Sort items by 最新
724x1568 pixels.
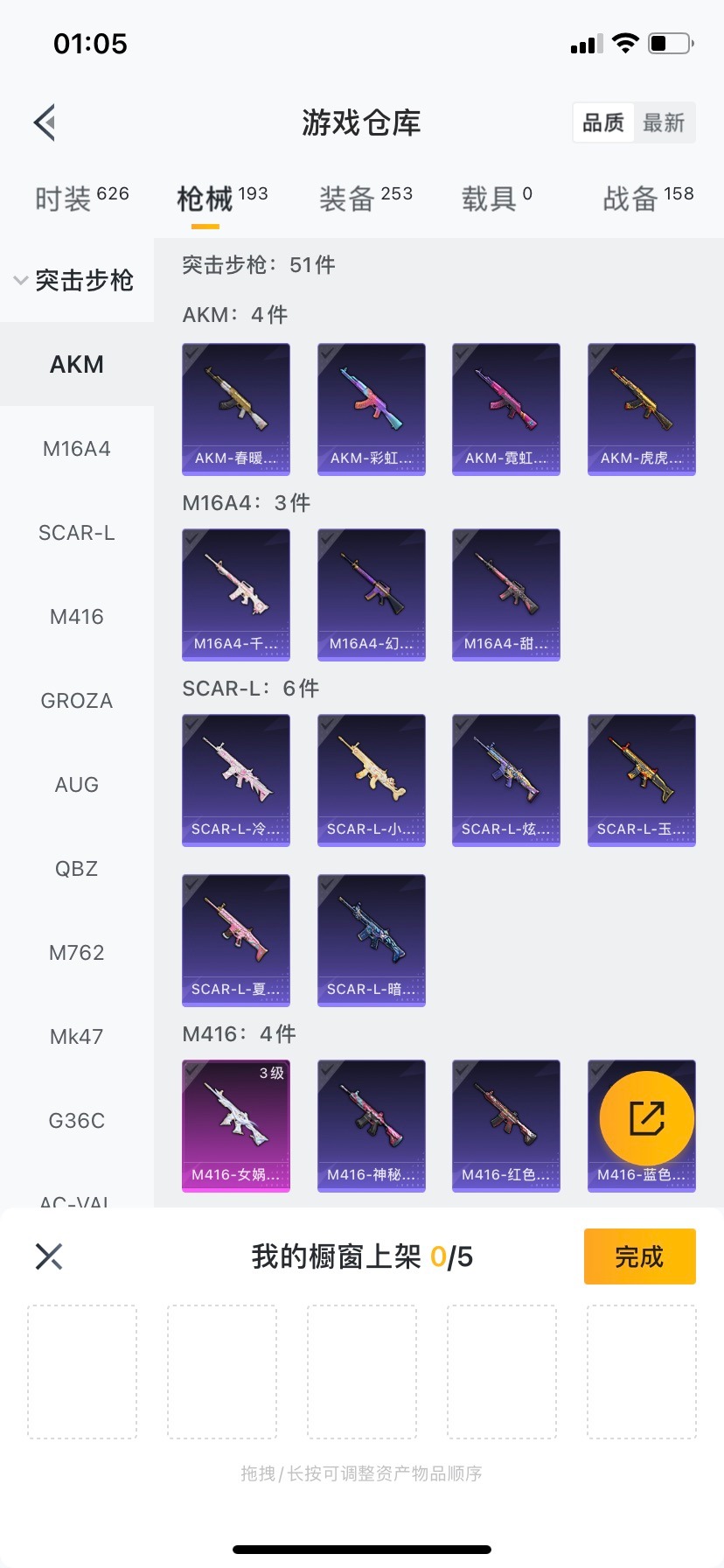[x=664, y=122]
